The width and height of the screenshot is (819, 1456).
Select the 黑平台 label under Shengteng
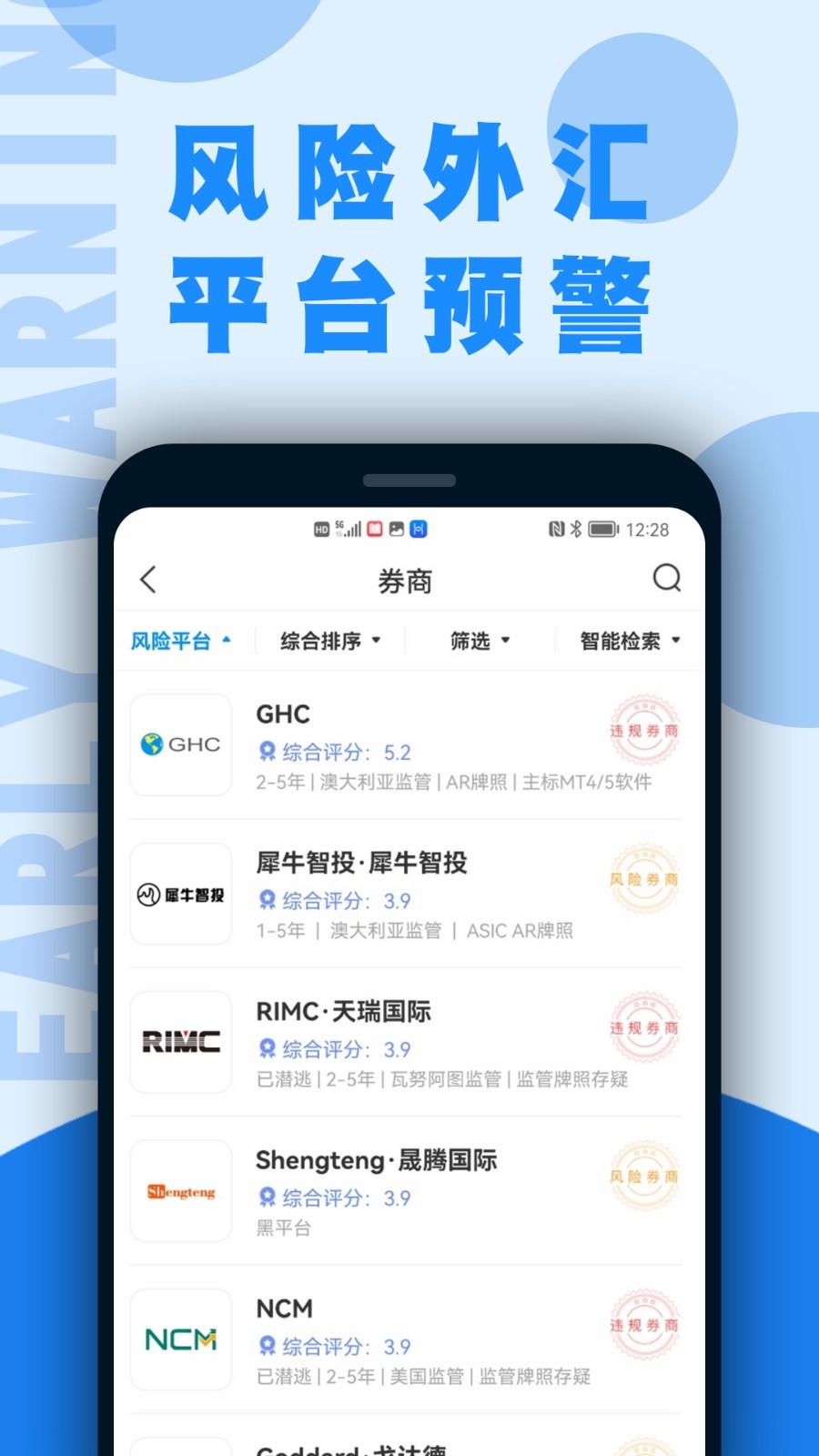click(x=283, y=1228)
